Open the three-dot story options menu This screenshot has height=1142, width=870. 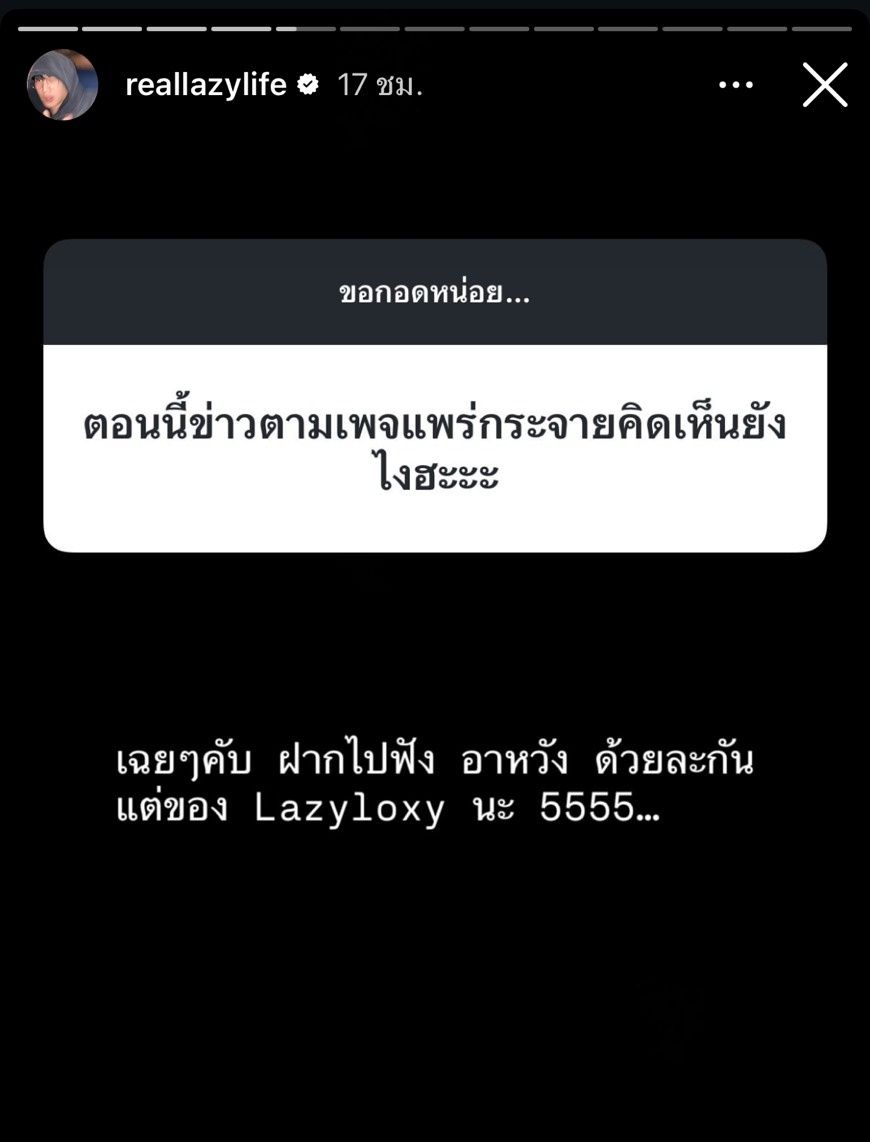coord(736,85)
